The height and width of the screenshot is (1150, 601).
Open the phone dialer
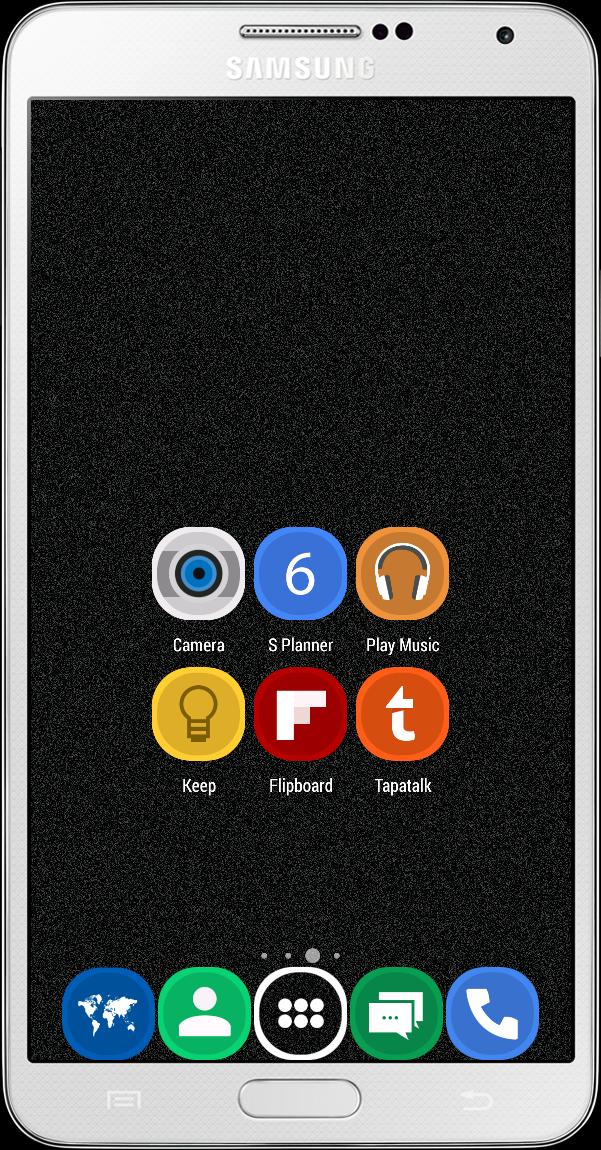click(492, 1014)
